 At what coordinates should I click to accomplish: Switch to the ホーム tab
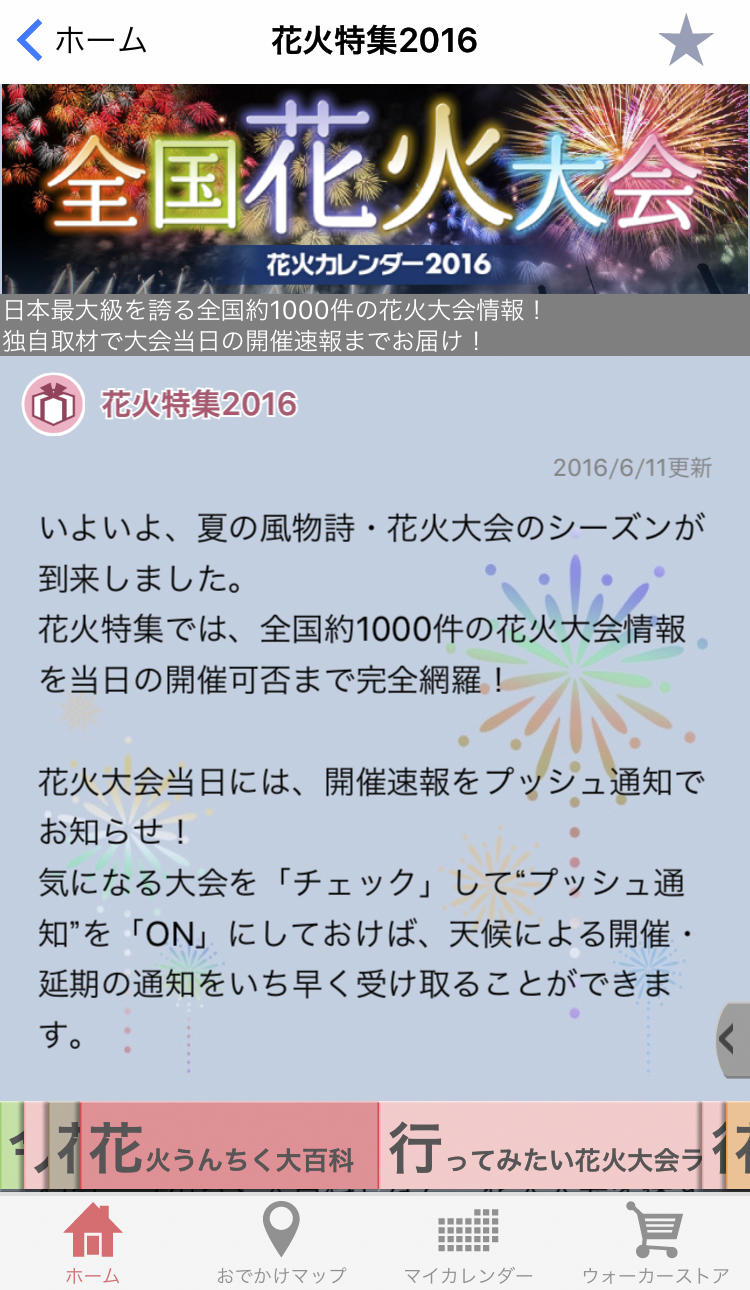[92, 1242]
